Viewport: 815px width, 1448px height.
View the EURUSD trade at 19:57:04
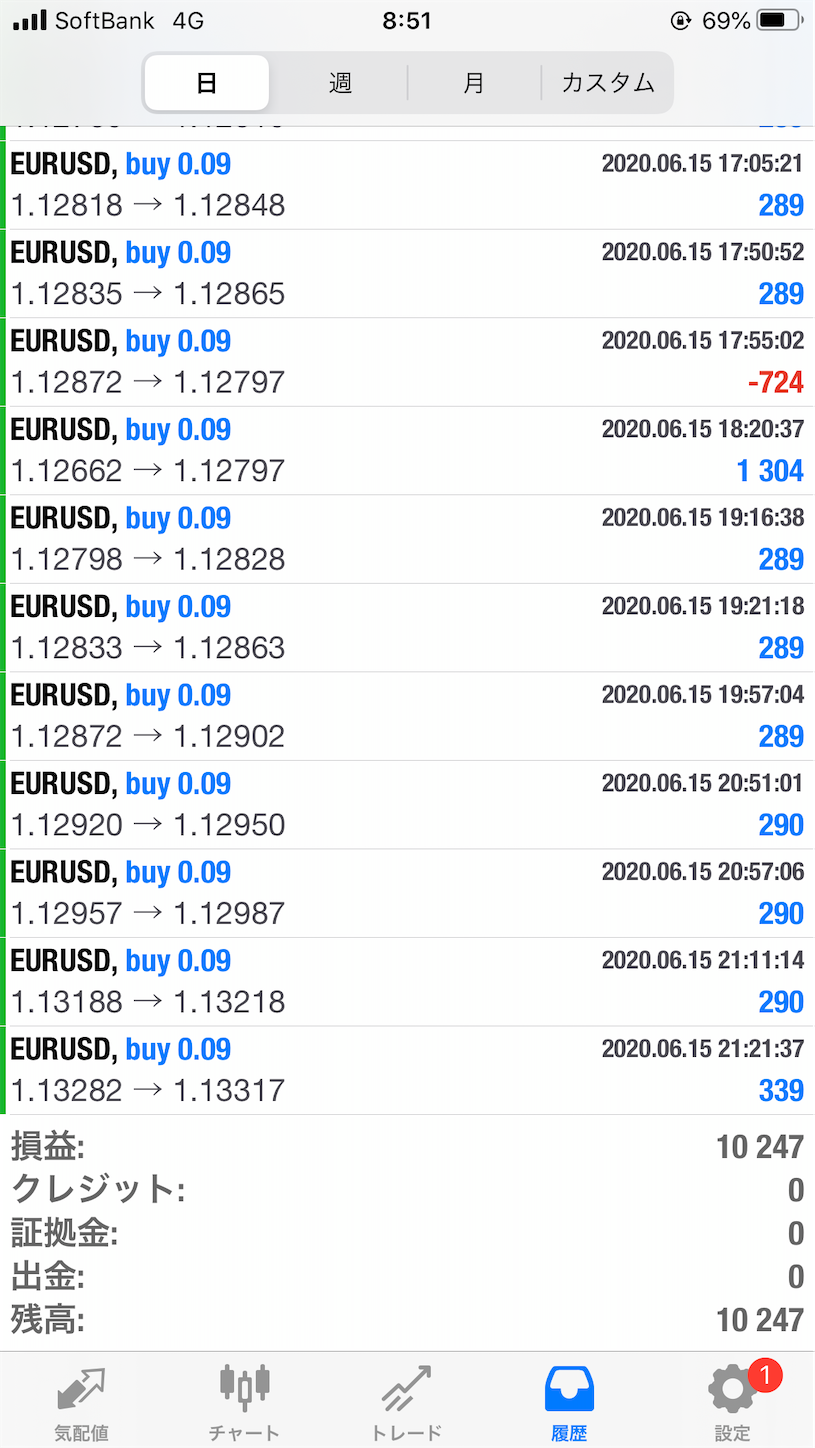tap(407, 716)
